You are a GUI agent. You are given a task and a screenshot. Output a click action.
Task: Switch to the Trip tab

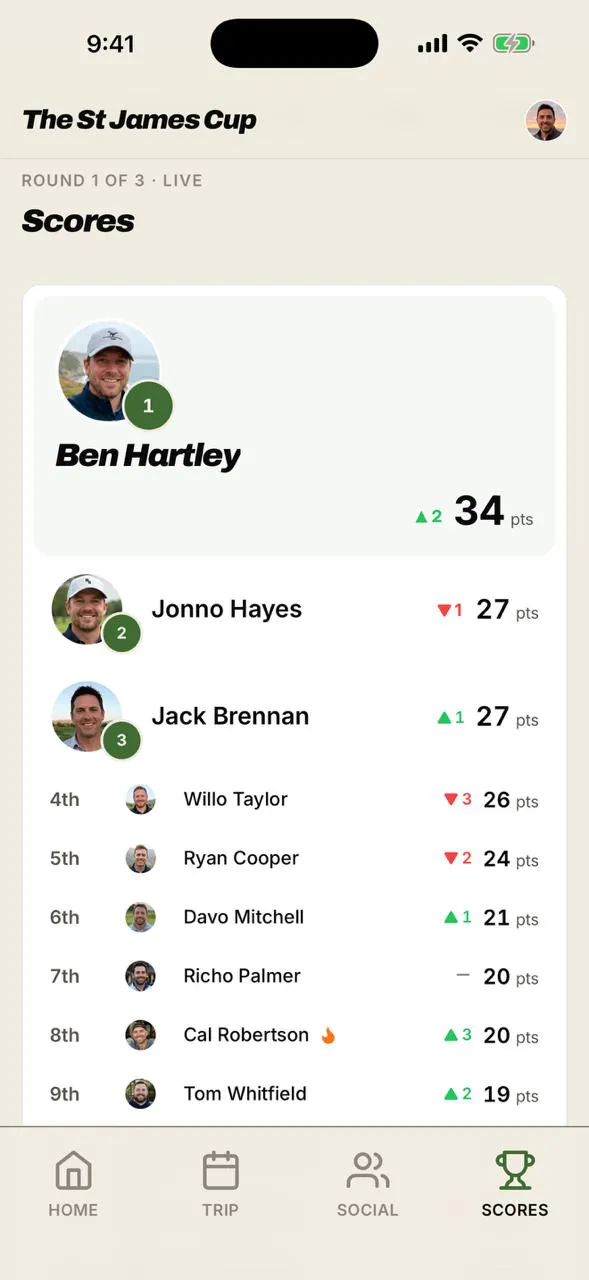point(220,1184)
